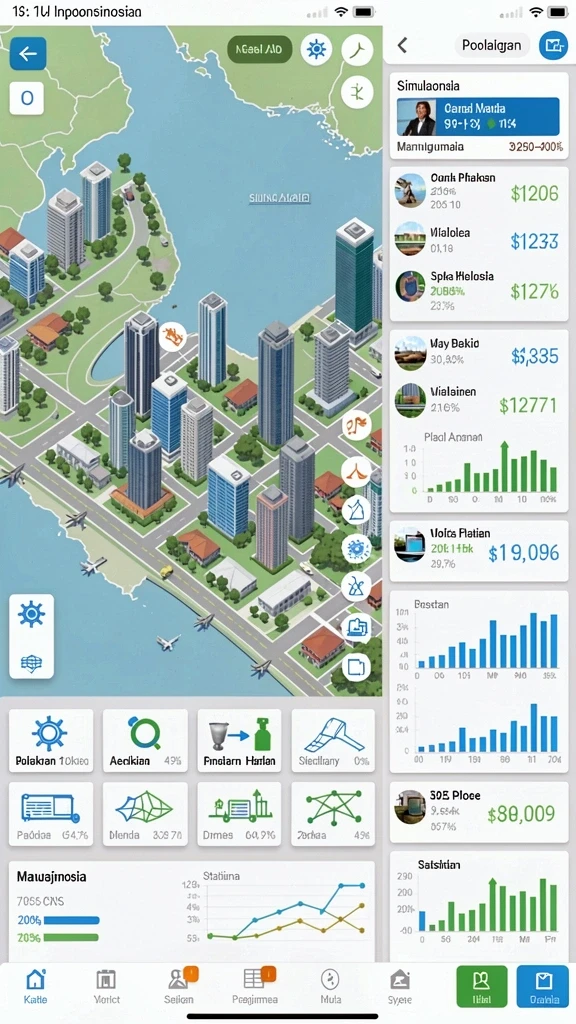Viewport: 576px width, 1024px height.
Task: Open the Stlediany tile
Action: click(x=333, y=741)
